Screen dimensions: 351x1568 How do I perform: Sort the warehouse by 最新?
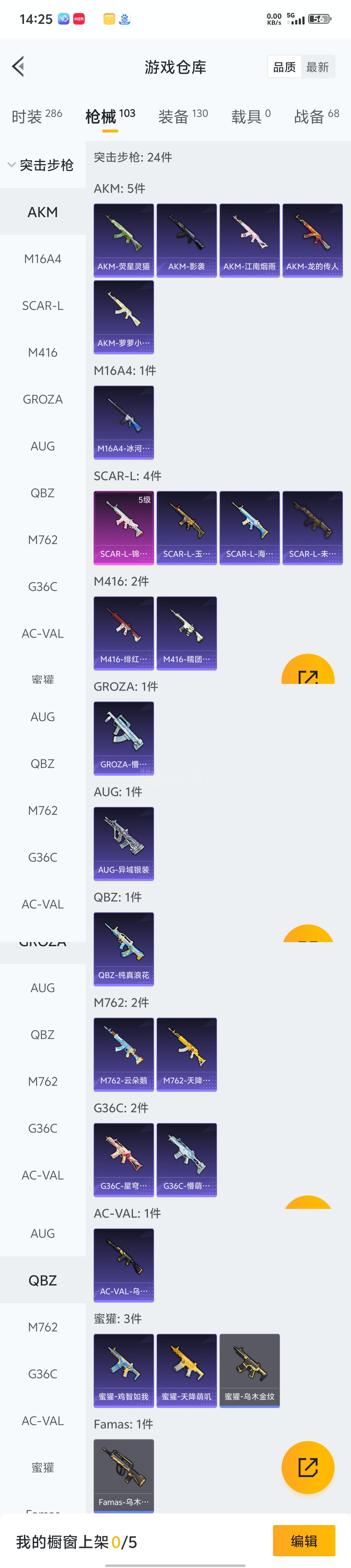point(318,67)
